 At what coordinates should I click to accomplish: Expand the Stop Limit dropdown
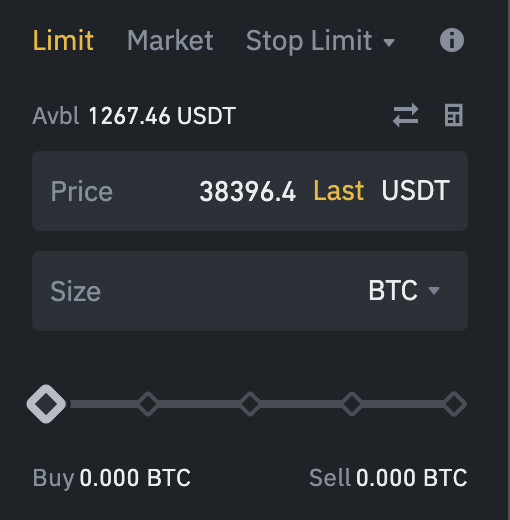click(320, 41)
